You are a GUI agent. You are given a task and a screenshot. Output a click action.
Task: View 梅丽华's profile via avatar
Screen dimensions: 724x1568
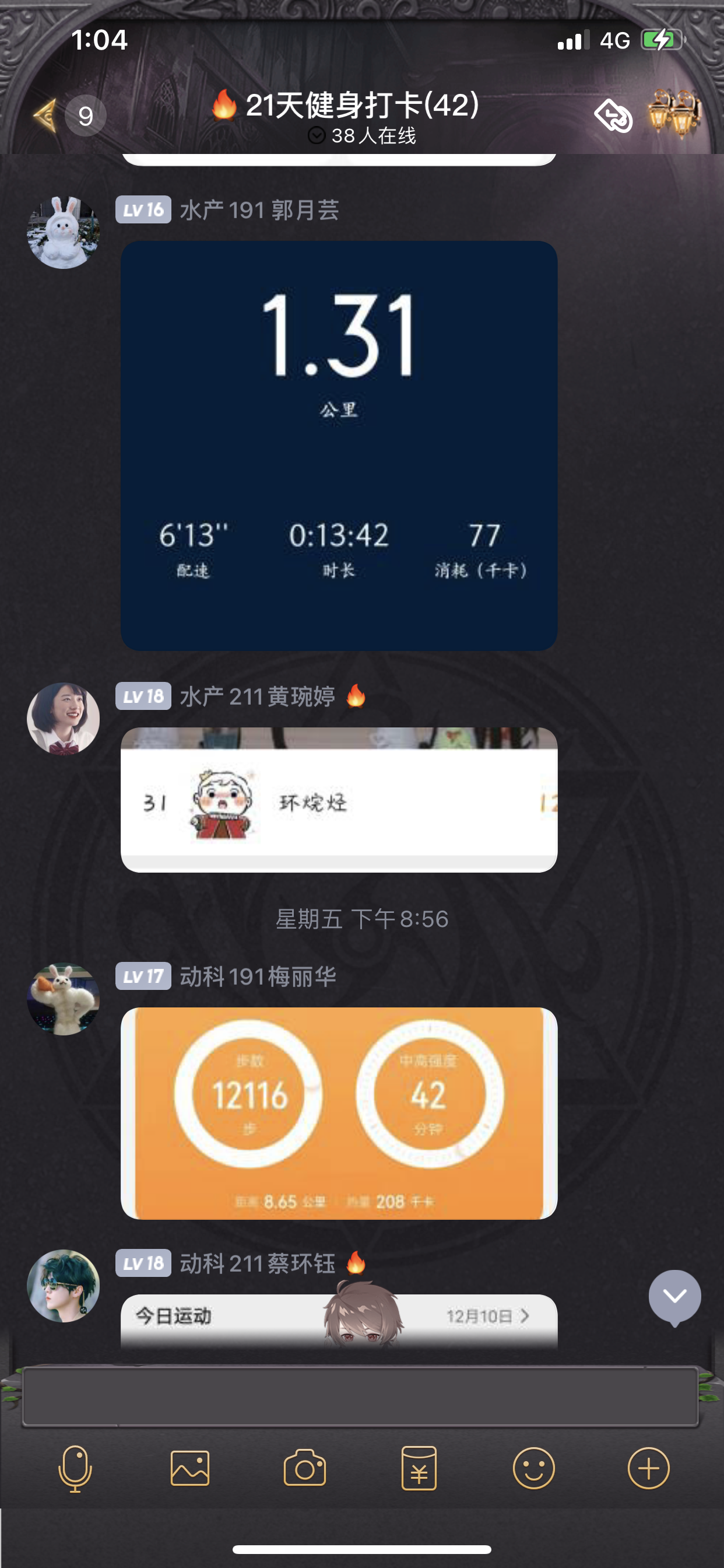point(64,999)
